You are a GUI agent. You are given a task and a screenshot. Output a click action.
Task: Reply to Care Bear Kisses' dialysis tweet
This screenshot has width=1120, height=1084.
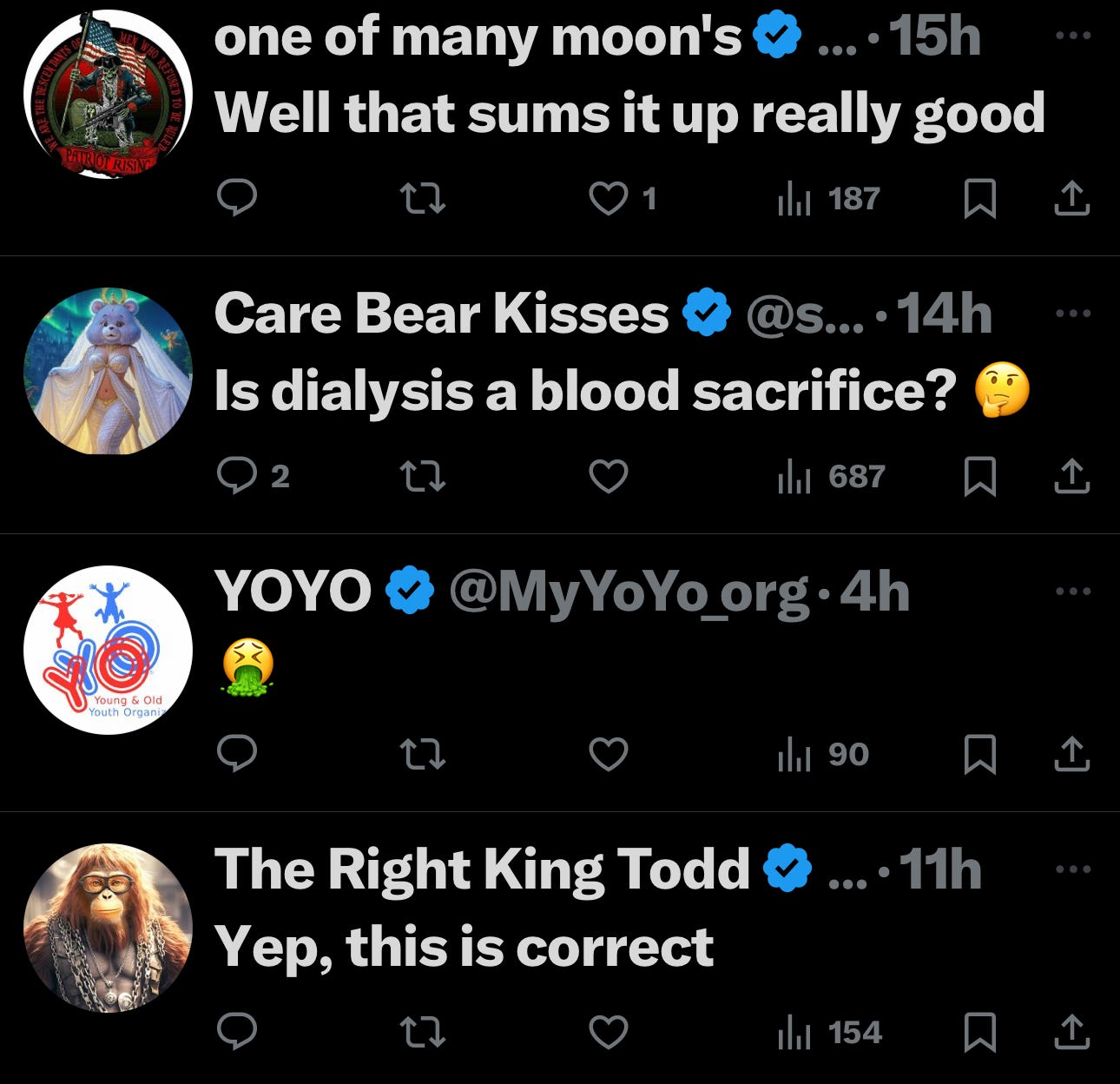235,476
